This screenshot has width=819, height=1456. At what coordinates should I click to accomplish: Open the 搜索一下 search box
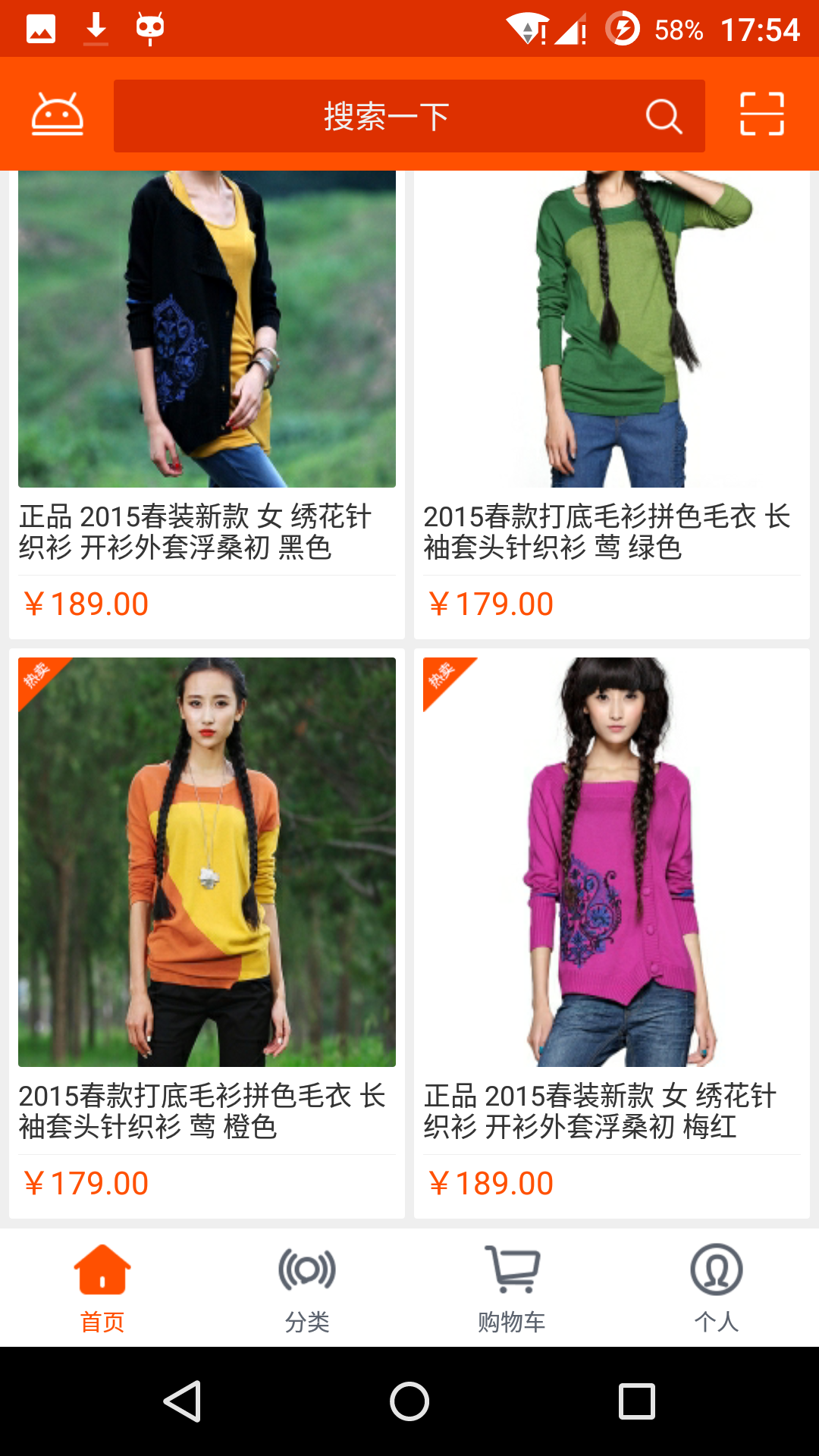pos(409,116)
